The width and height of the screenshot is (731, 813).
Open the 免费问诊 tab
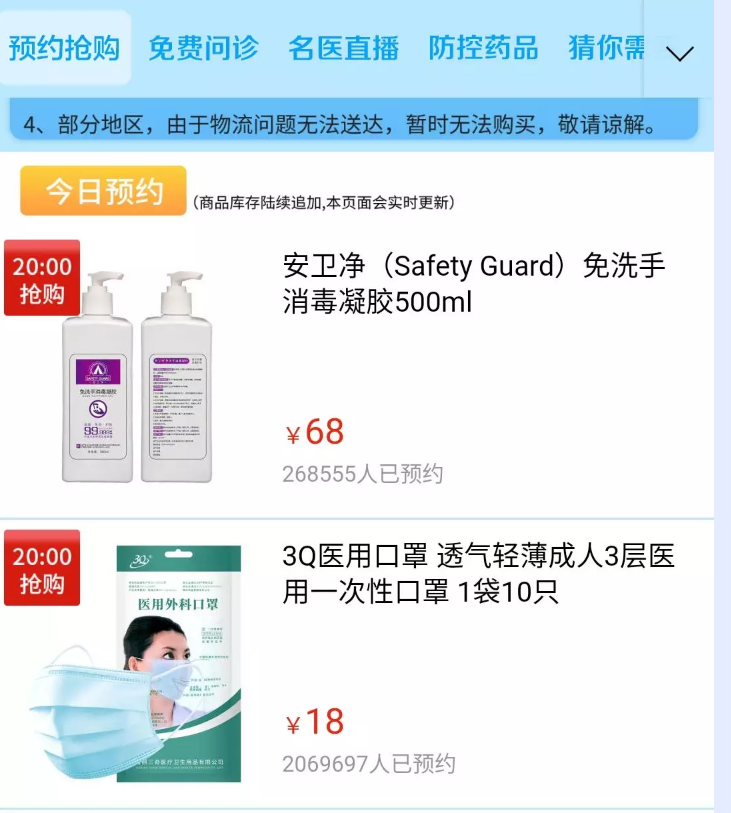coord(203,48)
